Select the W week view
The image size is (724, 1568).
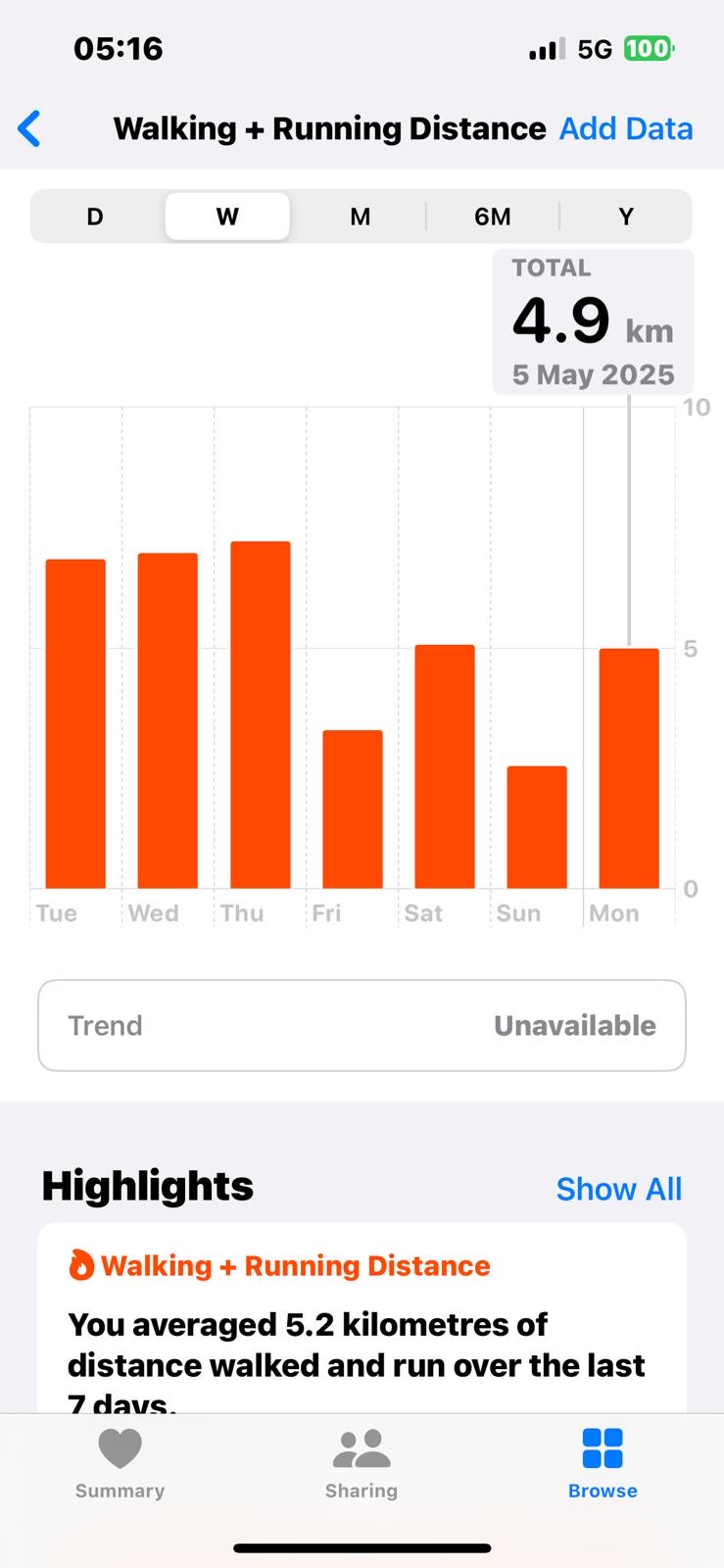pos(227,217)
